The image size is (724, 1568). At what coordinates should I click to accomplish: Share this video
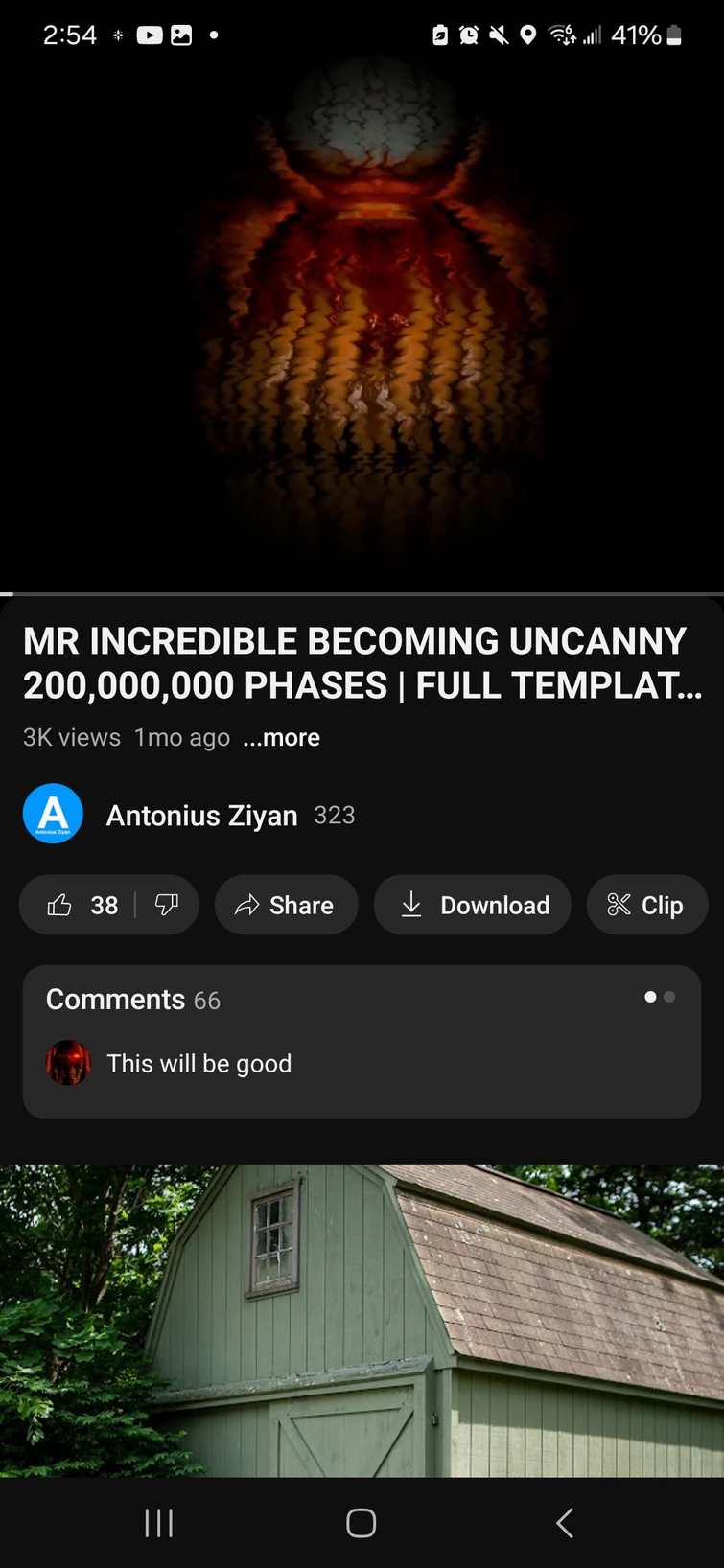(286, 905)
